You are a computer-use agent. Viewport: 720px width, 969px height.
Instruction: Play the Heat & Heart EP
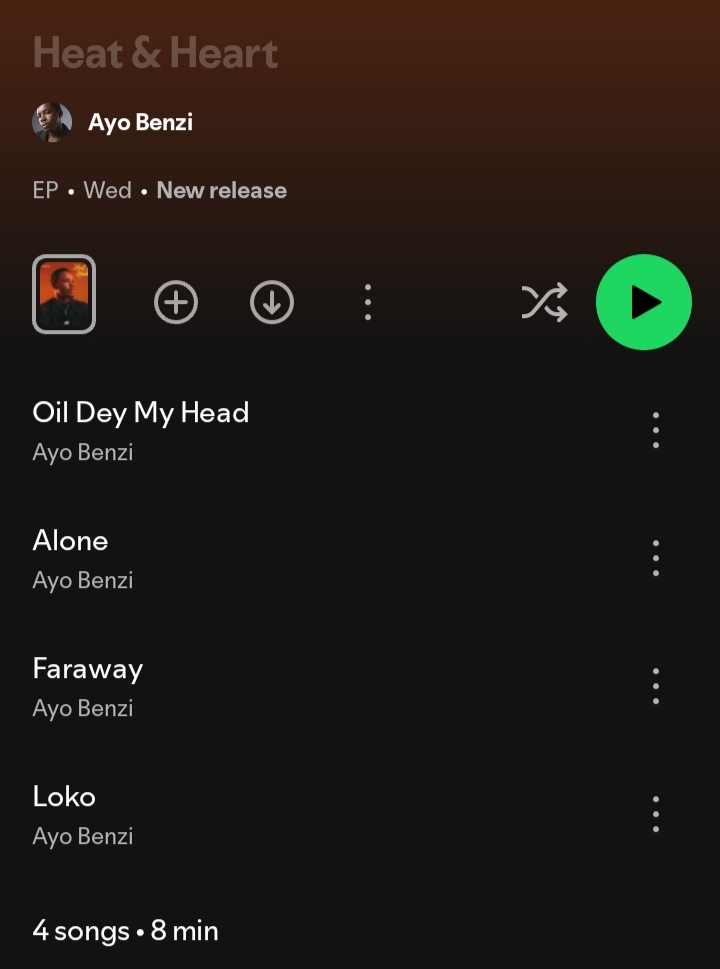coord(644,302)
